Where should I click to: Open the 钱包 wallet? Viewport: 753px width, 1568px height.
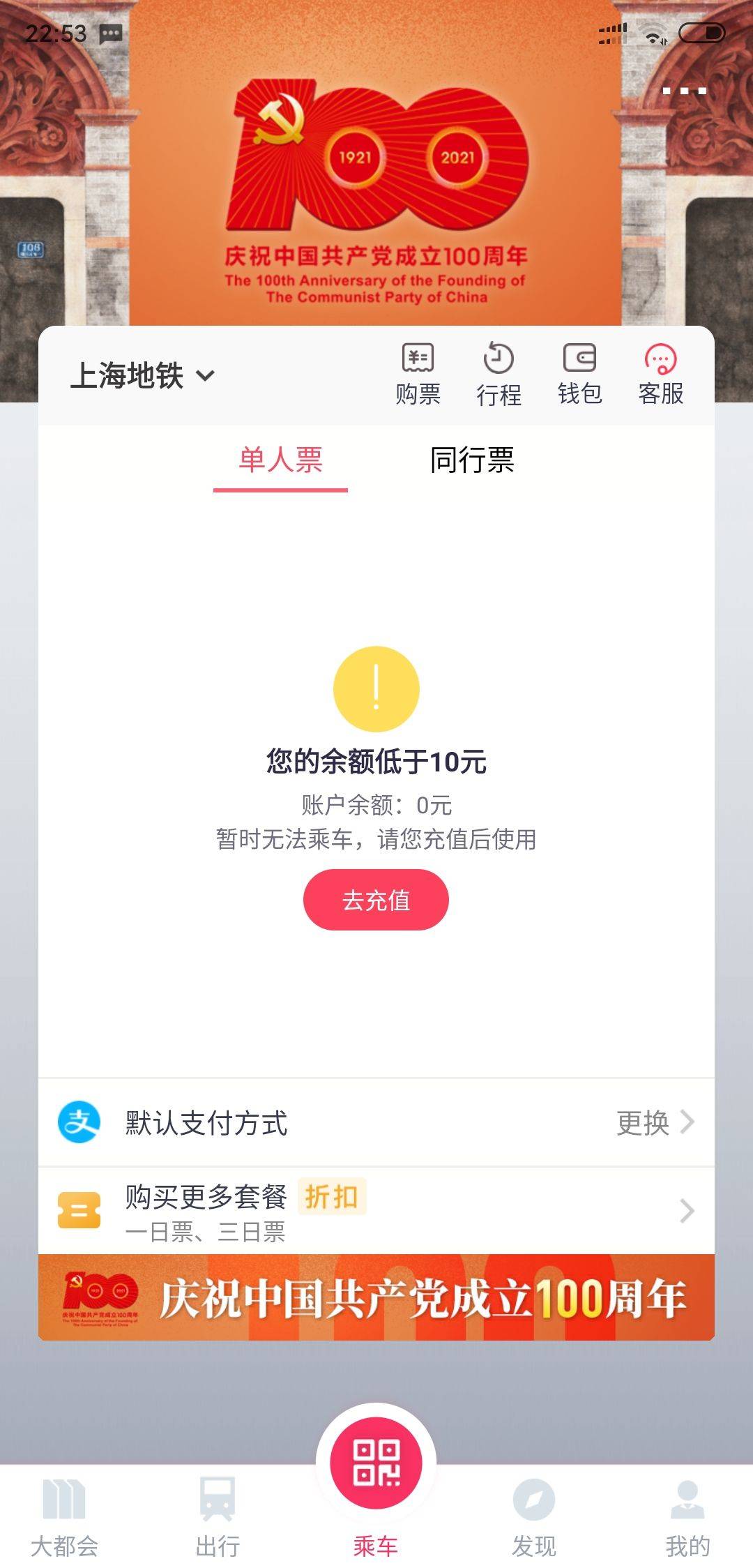coord(579,375)
